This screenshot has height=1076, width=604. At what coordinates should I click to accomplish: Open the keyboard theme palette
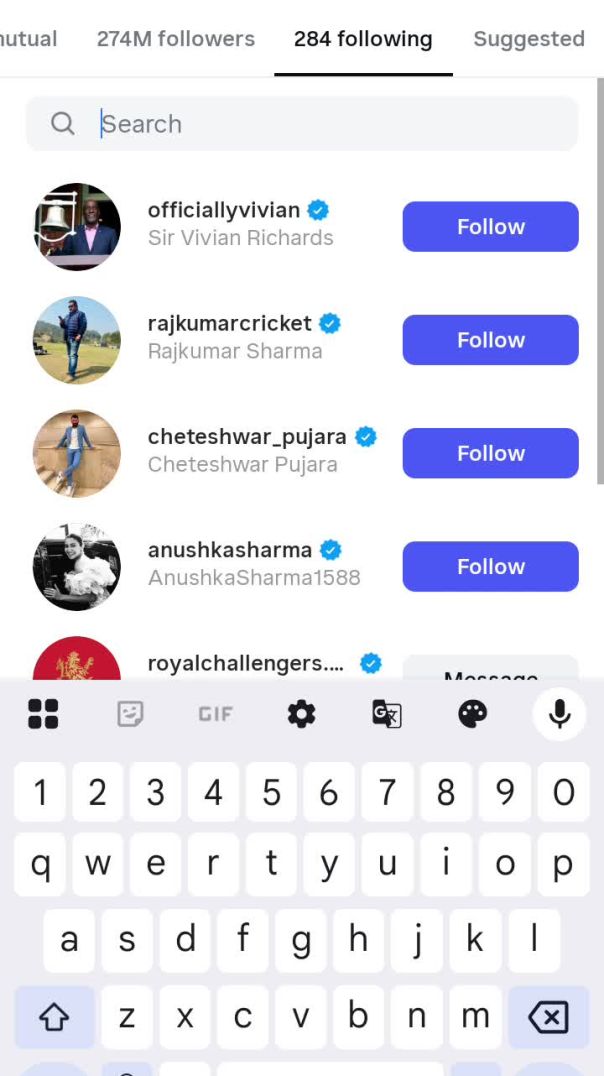[x=472, y=713]
